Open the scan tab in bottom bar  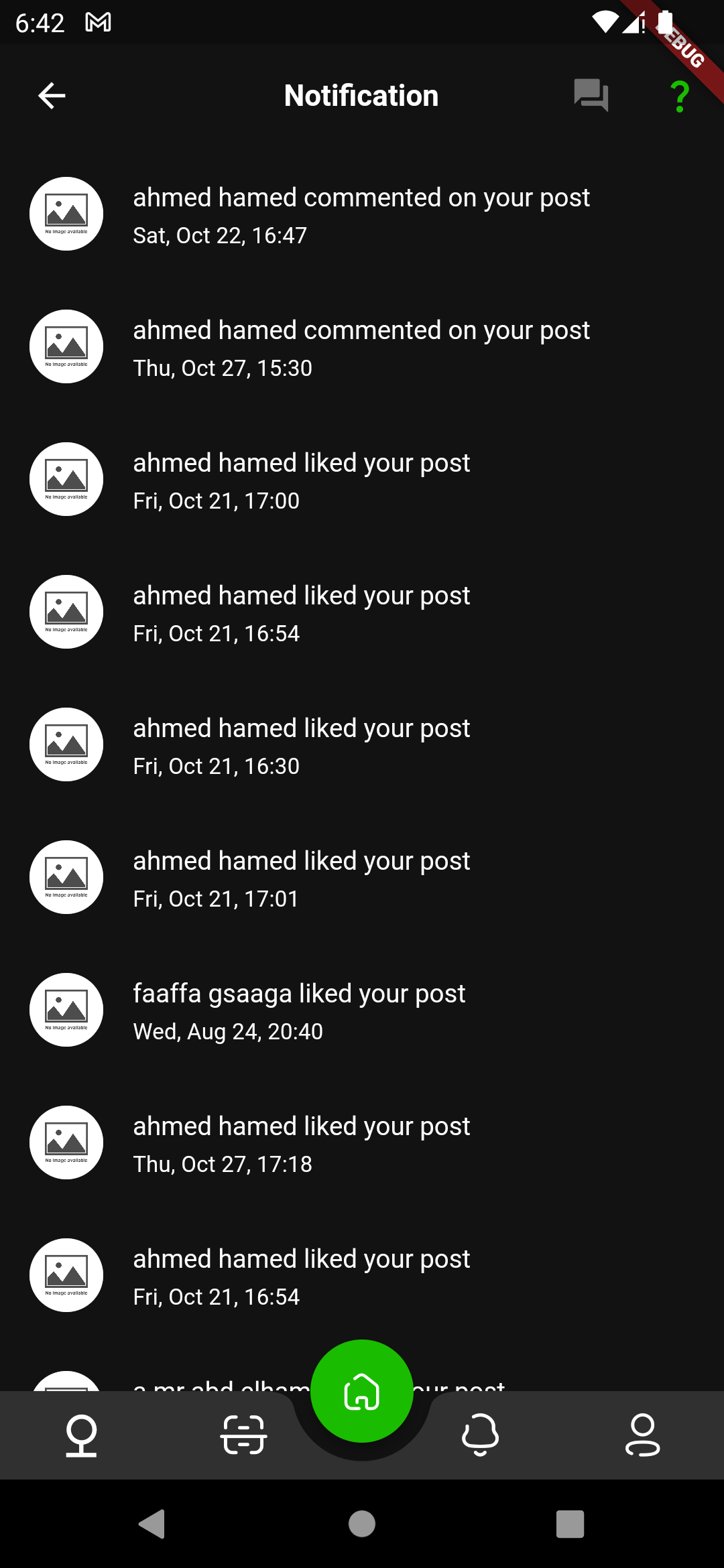(x=244, y=1435)
